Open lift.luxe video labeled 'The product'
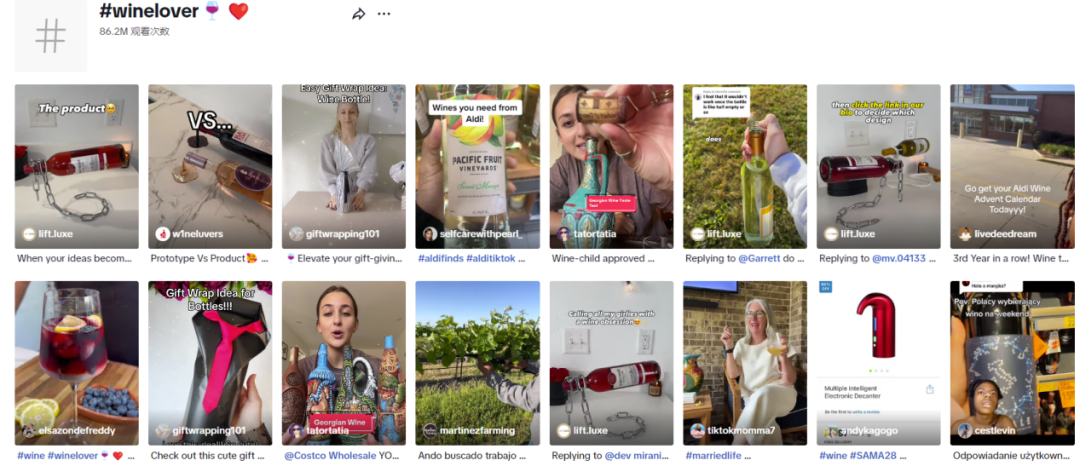The width and height of the screenshot is (1080, 466). pyautogui.click(x=76, y=165)
